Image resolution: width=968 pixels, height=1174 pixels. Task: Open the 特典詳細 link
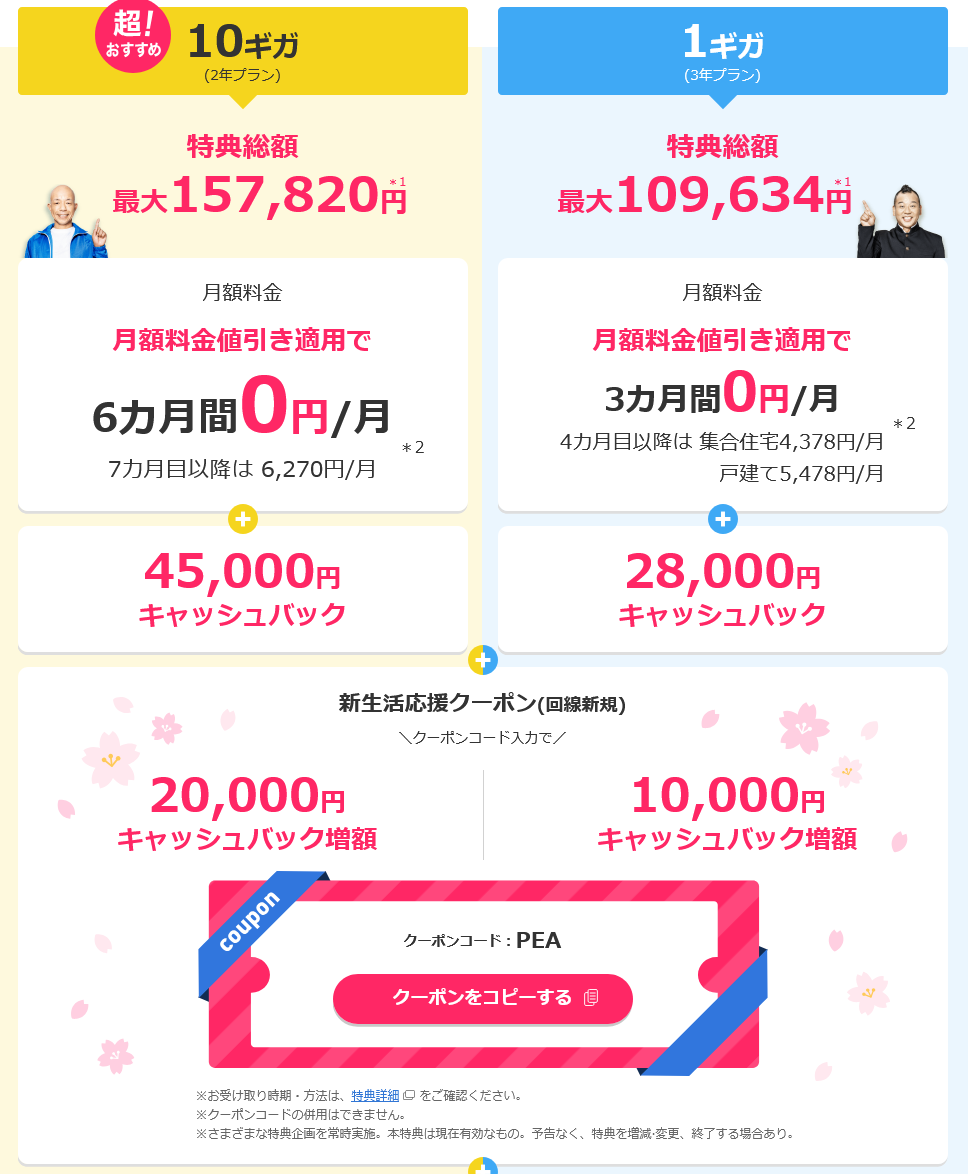pyautogui.click(x=375, y=1095)
